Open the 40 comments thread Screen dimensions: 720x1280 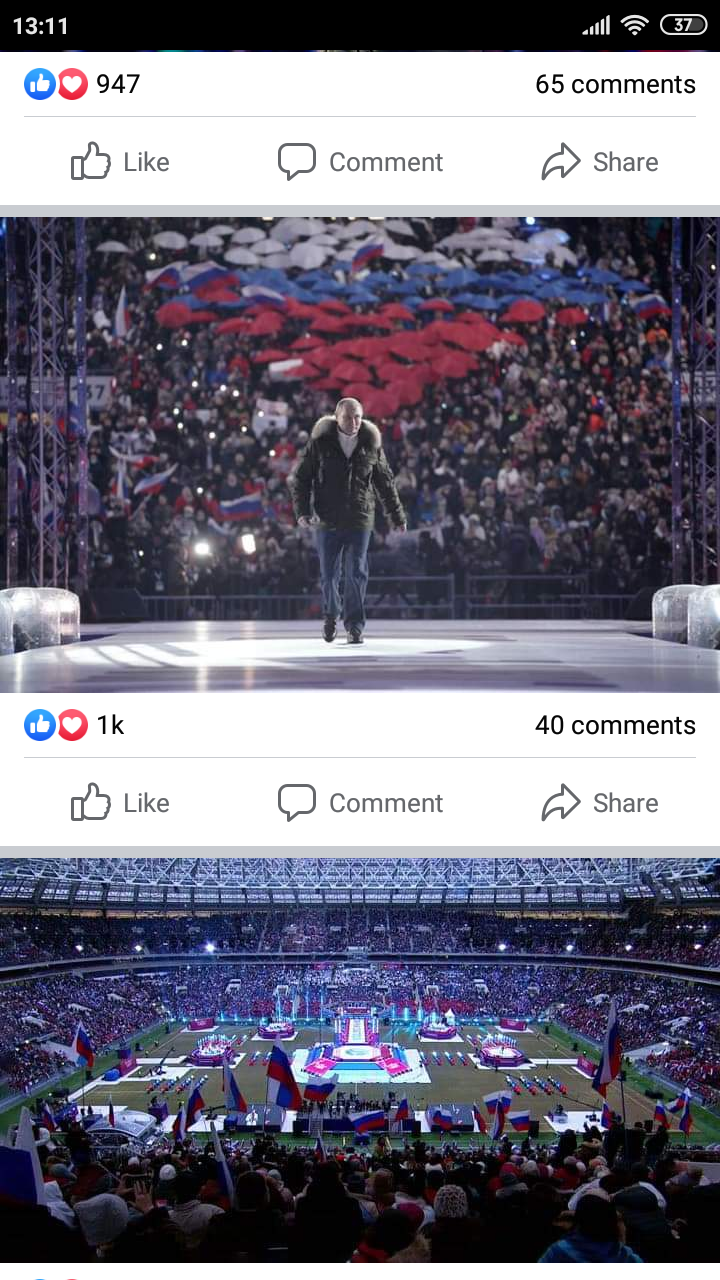[x=615, y=725]
